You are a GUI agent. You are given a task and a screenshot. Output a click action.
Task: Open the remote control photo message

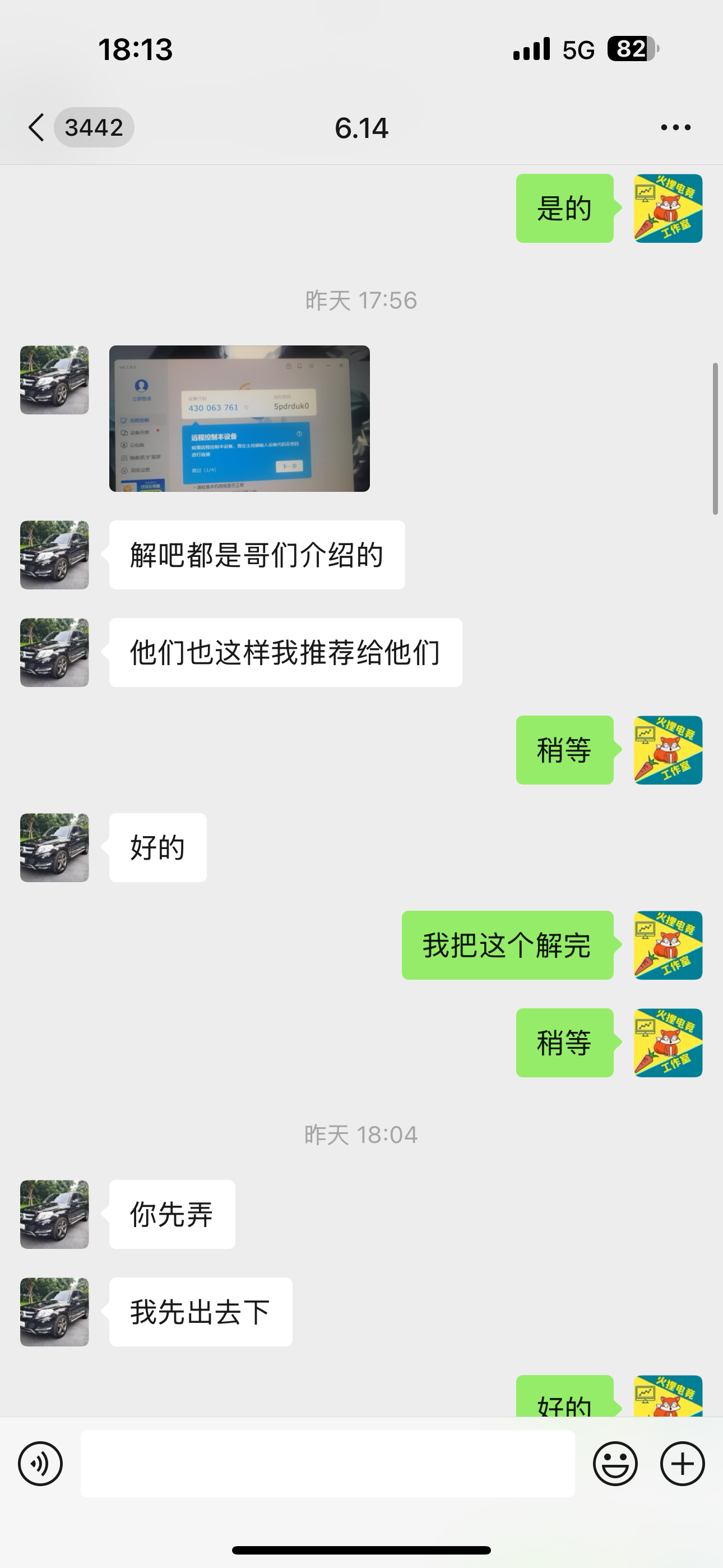pos(239,418)
